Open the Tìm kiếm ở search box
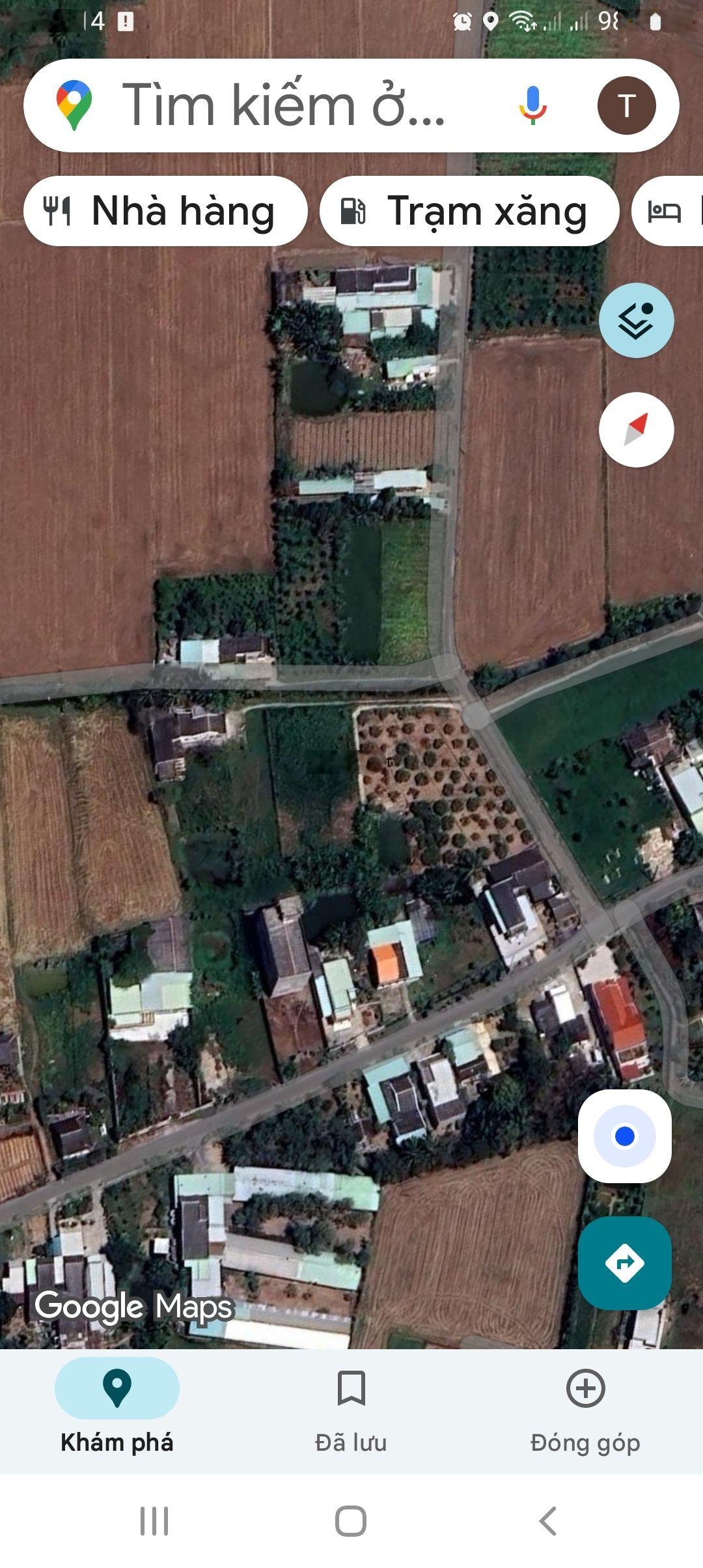 283,105
